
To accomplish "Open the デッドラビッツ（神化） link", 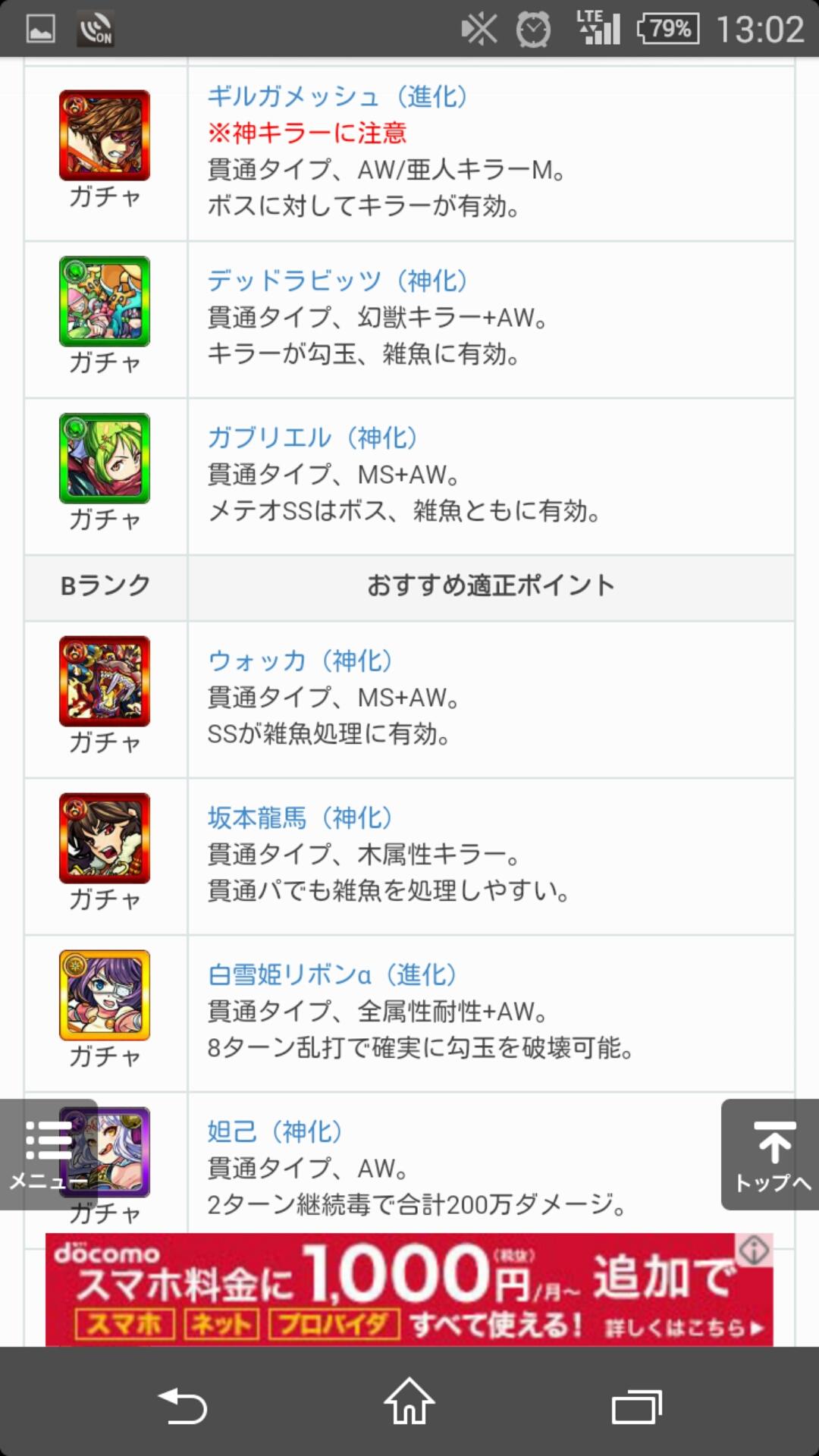I will [x=337, y=281].
